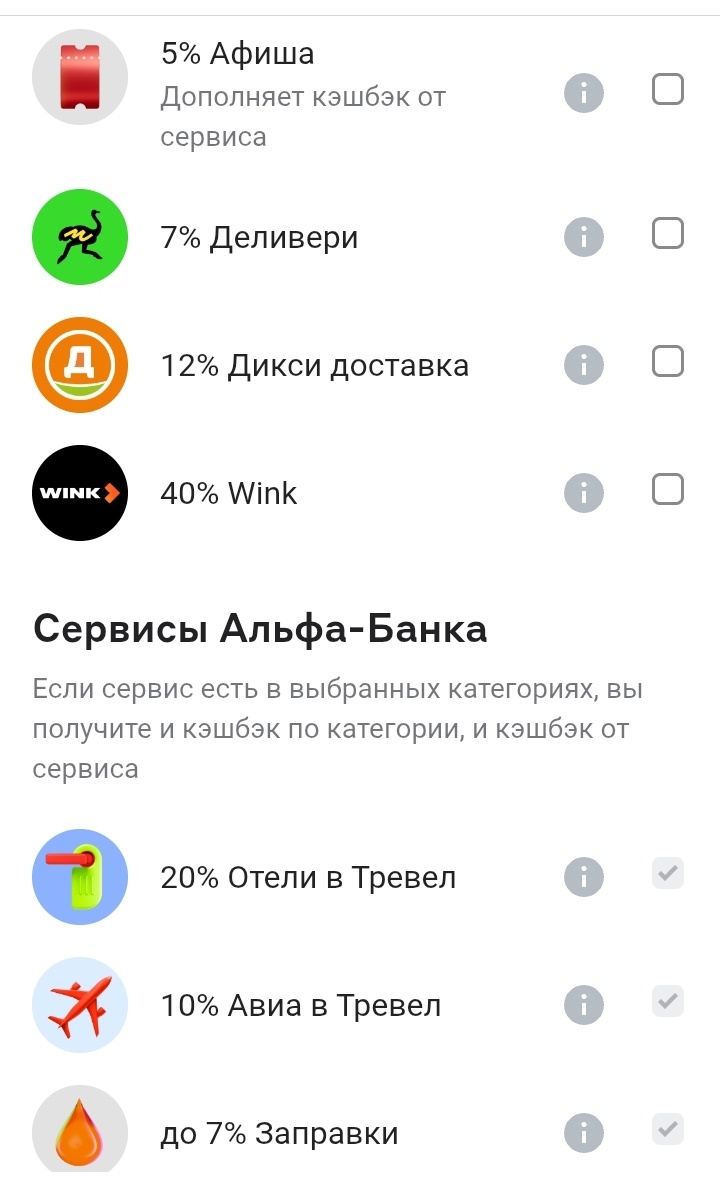The image size is (720, 1185).
Task: Tap the red Афиша ticket icon
Action: 80,76
